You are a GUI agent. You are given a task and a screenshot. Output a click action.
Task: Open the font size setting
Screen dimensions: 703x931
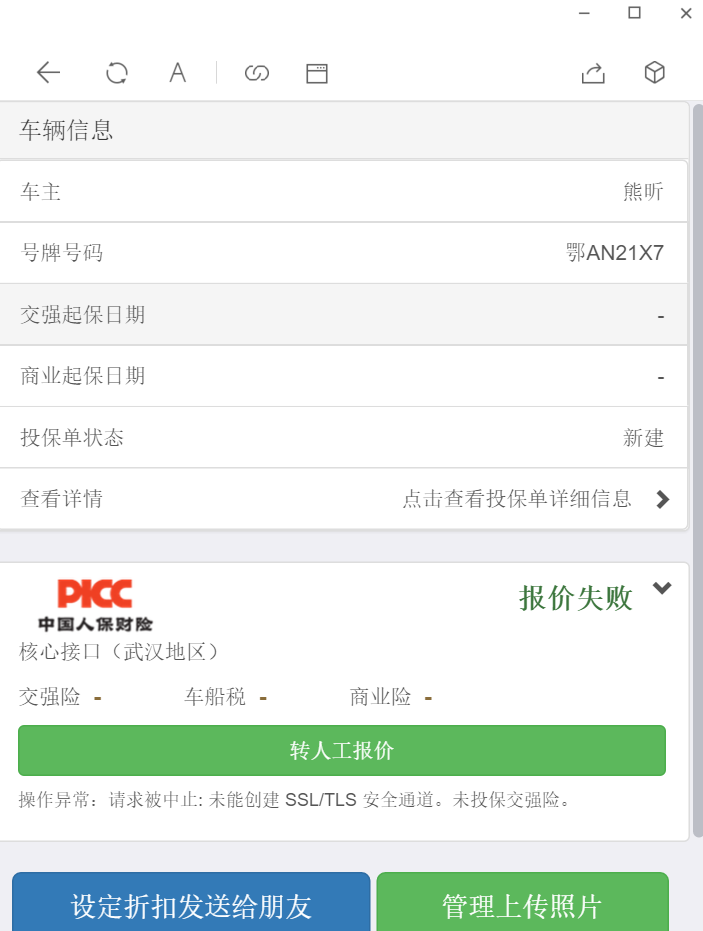(177, 72)
